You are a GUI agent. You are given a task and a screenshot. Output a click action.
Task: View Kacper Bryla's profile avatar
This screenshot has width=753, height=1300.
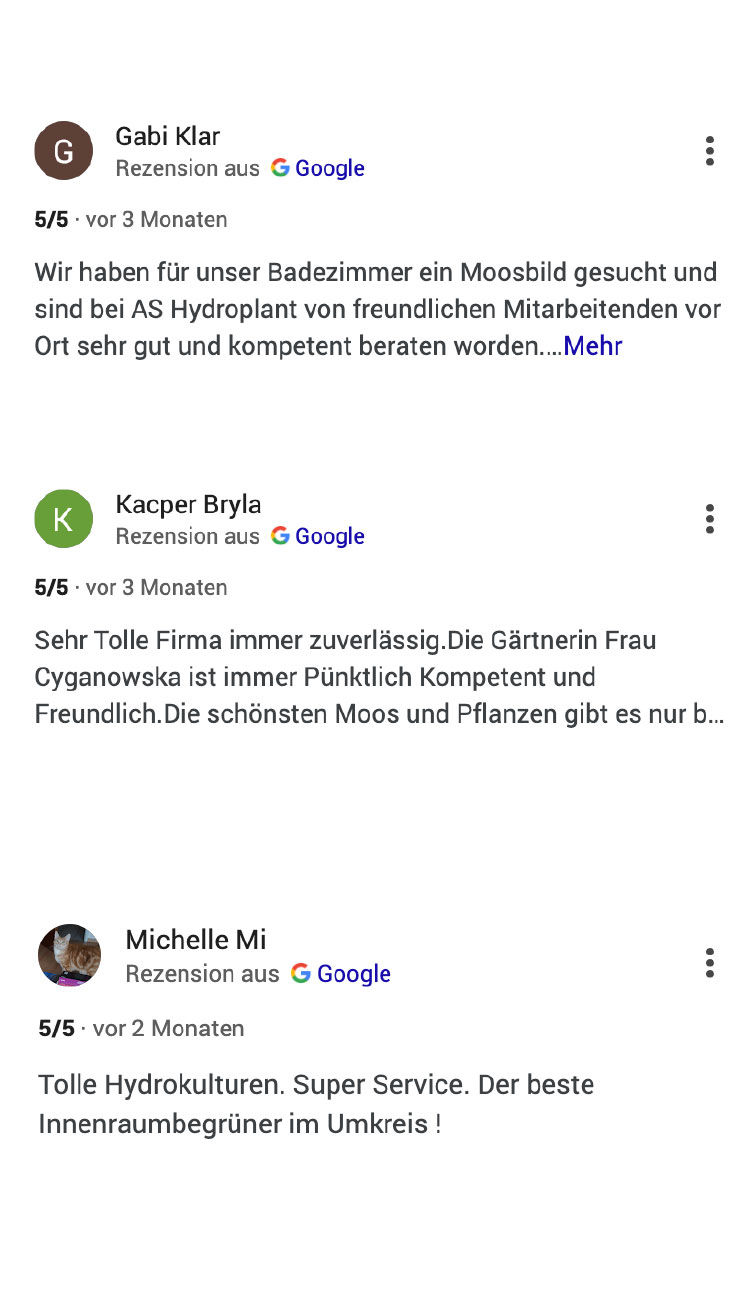(x=64, y=519)
